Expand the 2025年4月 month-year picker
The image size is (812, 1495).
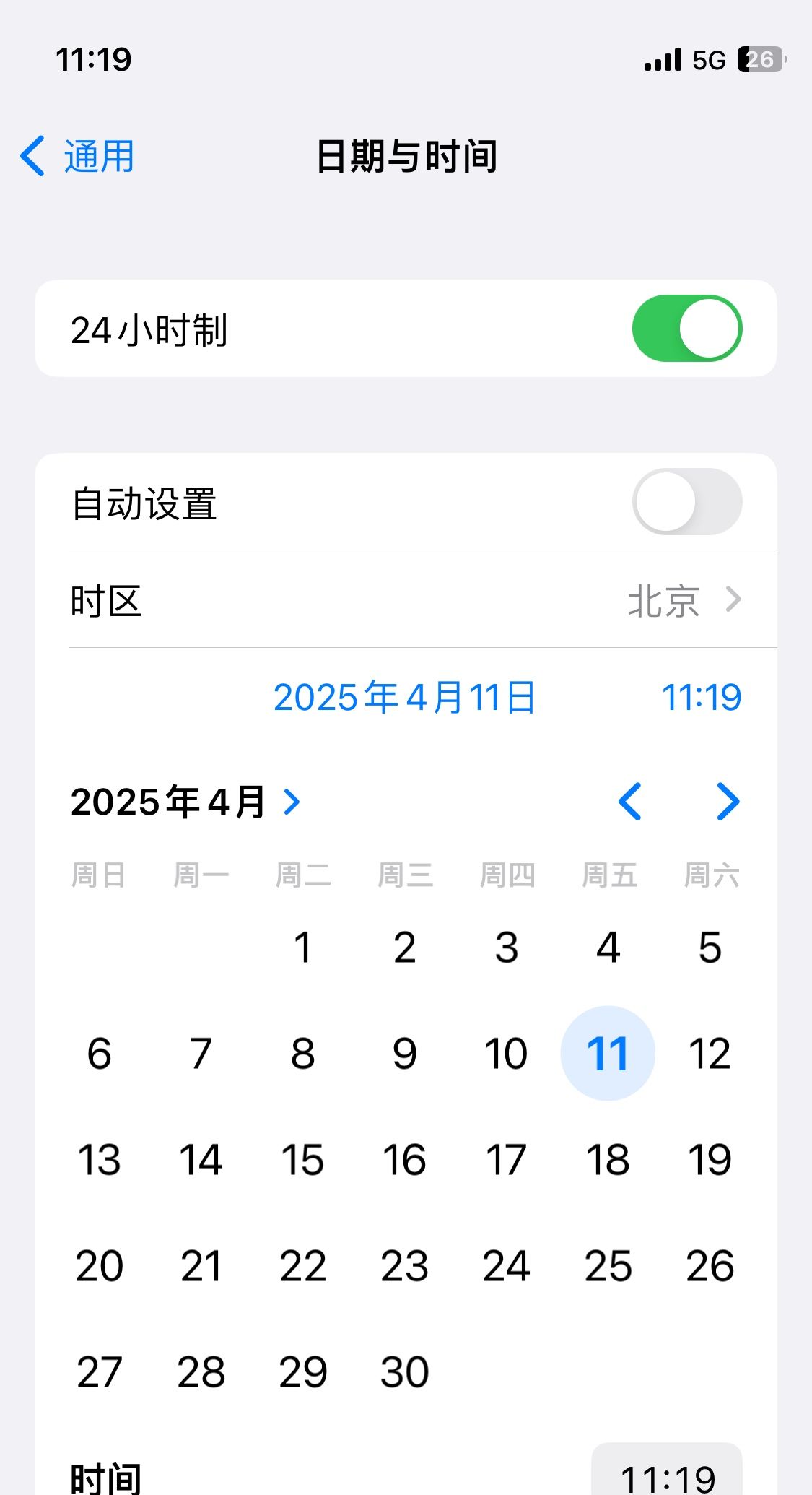pyautogui.click(x=185, y=802)
